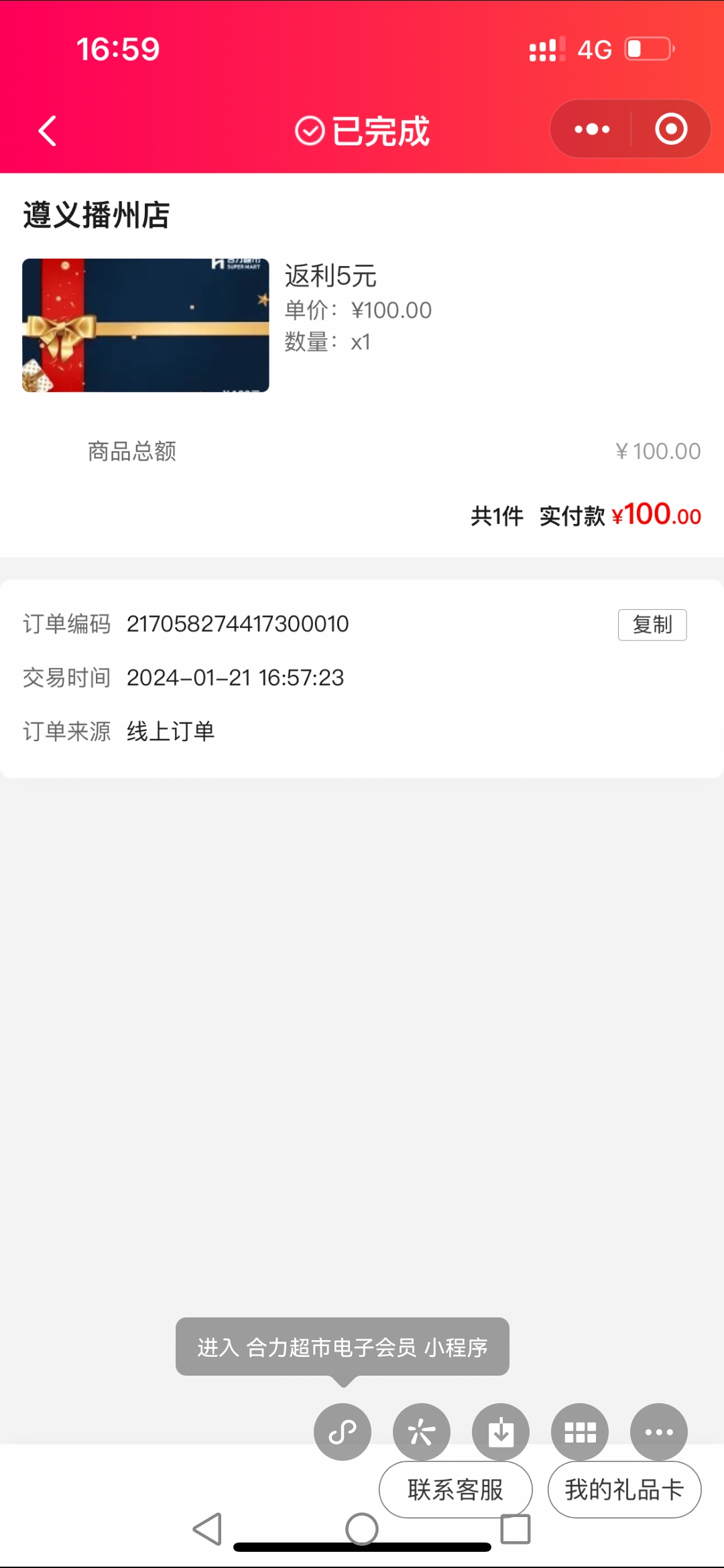Tap the link icon to enter 合力超市电子会员

(343, 1432)
